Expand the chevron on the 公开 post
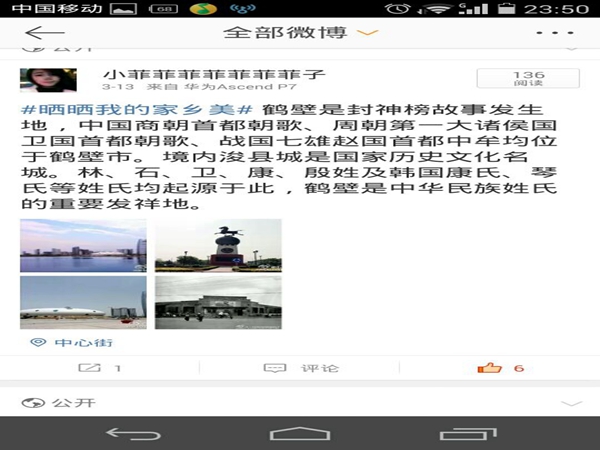The height and width of the screenshot is (450, 600). pos(570,403)
